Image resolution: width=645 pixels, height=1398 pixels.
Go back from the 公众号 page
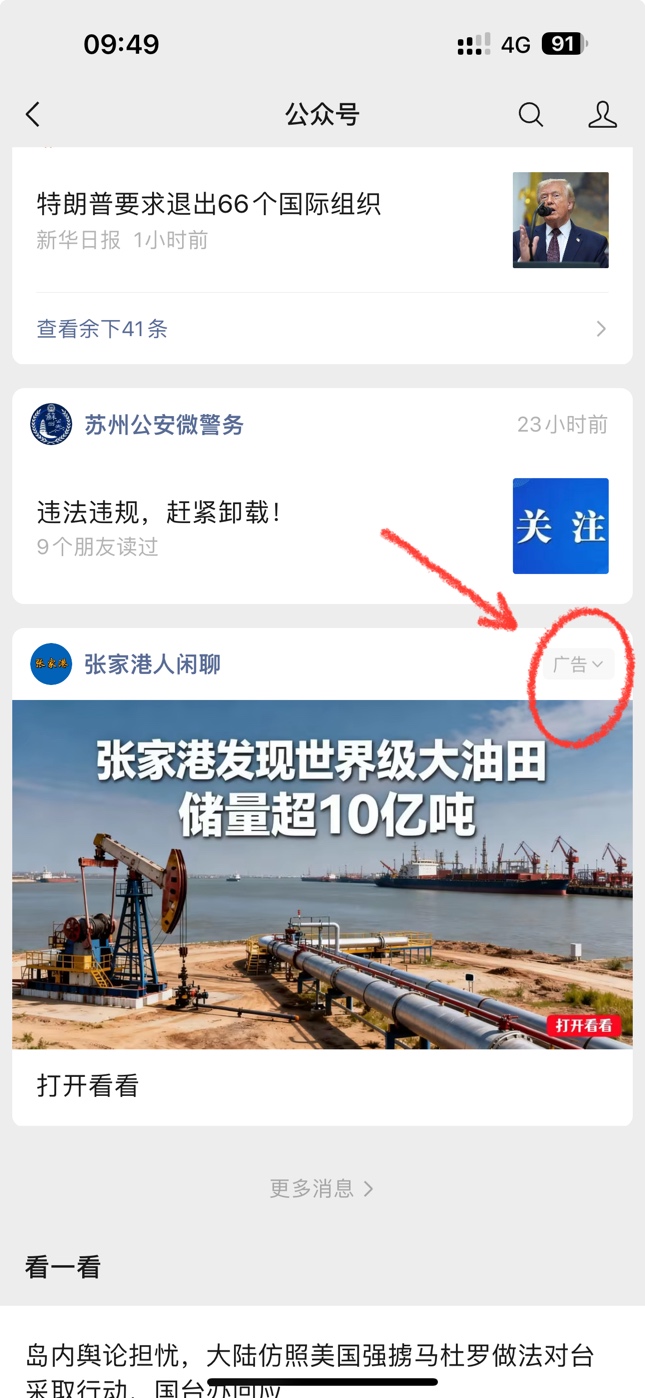pyautogui.click(x=33, y=115)
